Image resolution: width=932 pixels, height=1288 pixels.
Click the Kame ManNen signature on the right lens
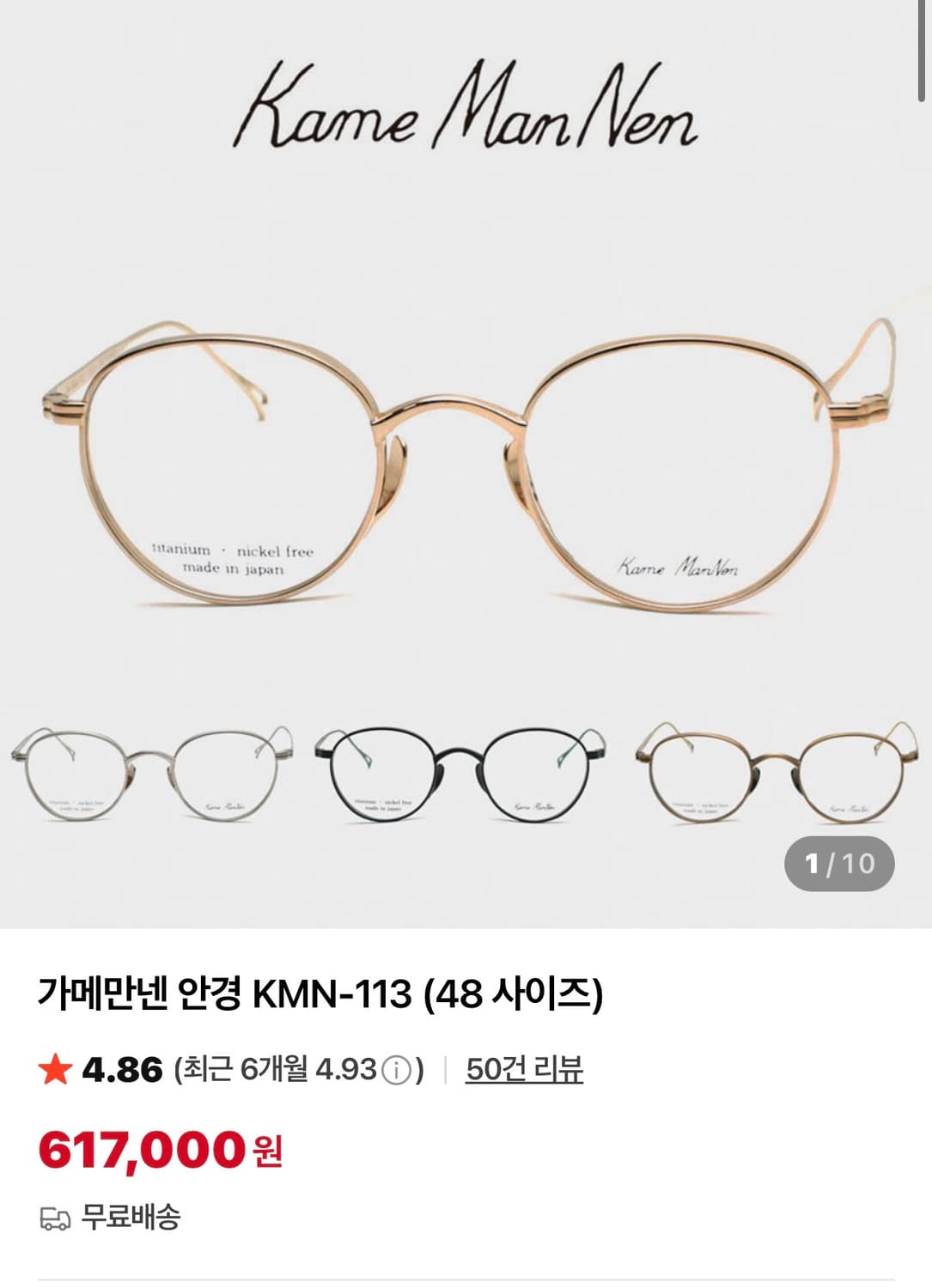pos(678,568)
